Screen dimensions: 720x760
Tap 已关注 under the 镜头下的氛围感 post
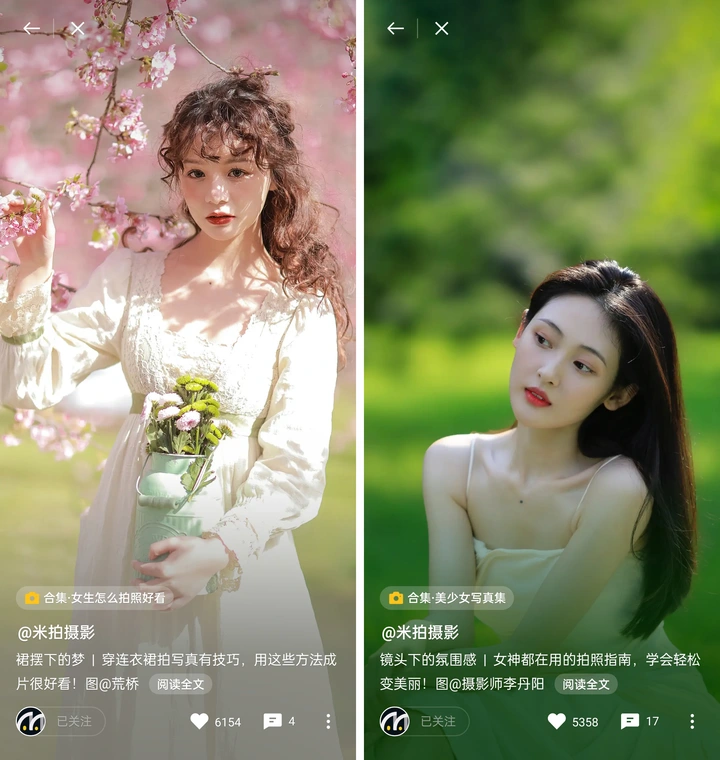(437, 721)
